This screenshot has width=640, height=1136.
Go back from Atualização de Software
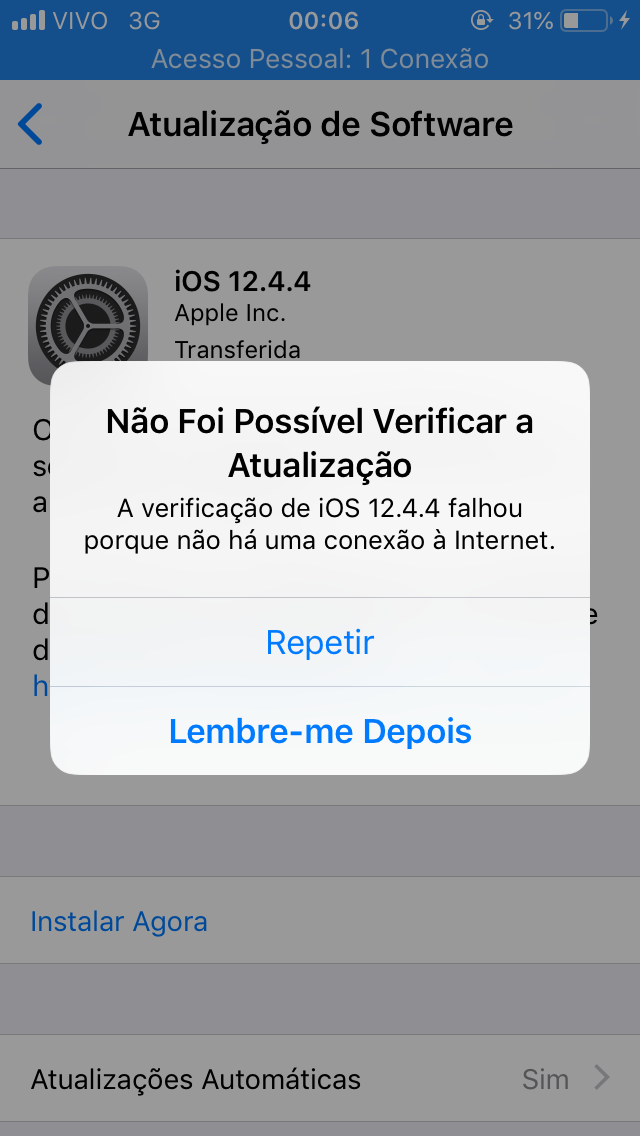pos(32,125)
